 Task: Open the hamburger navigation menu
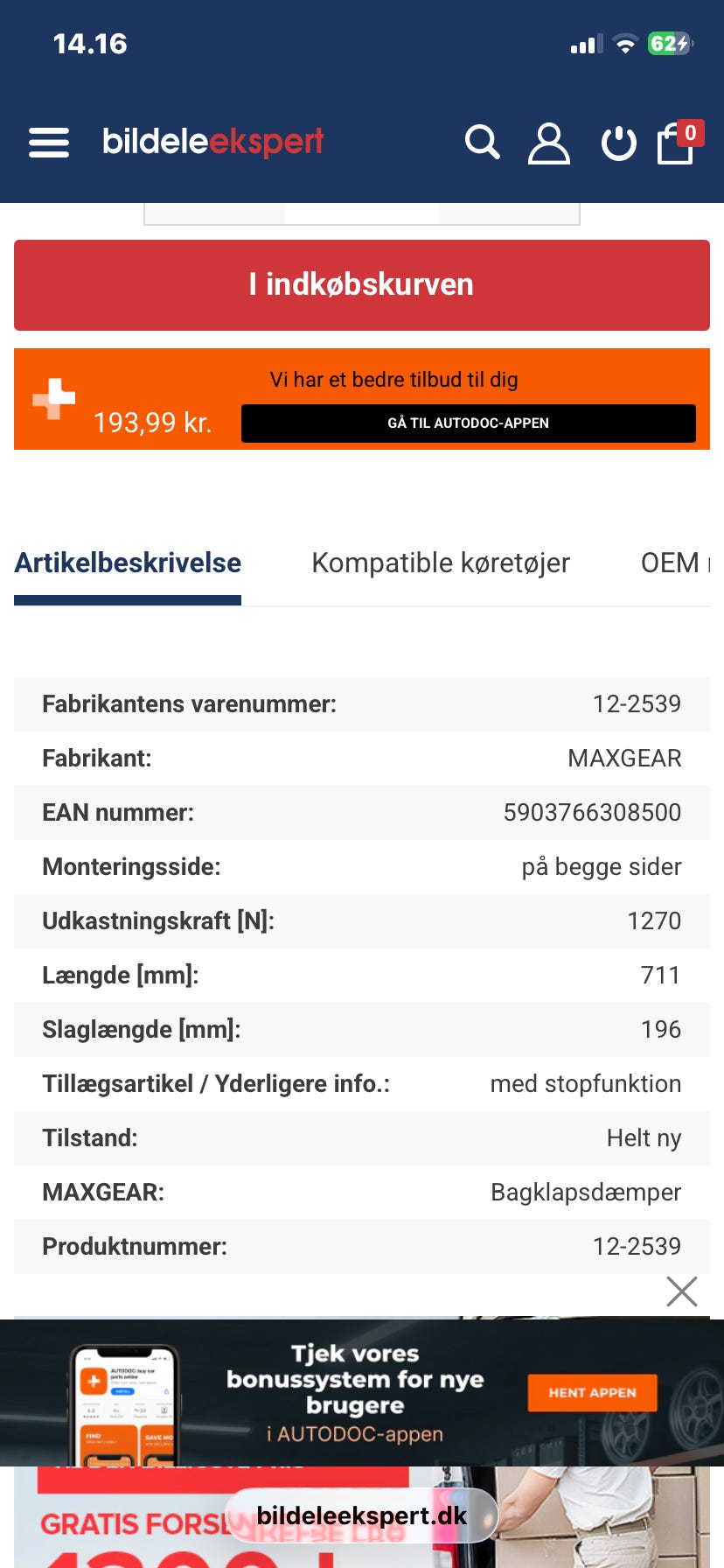click(49, 143)
